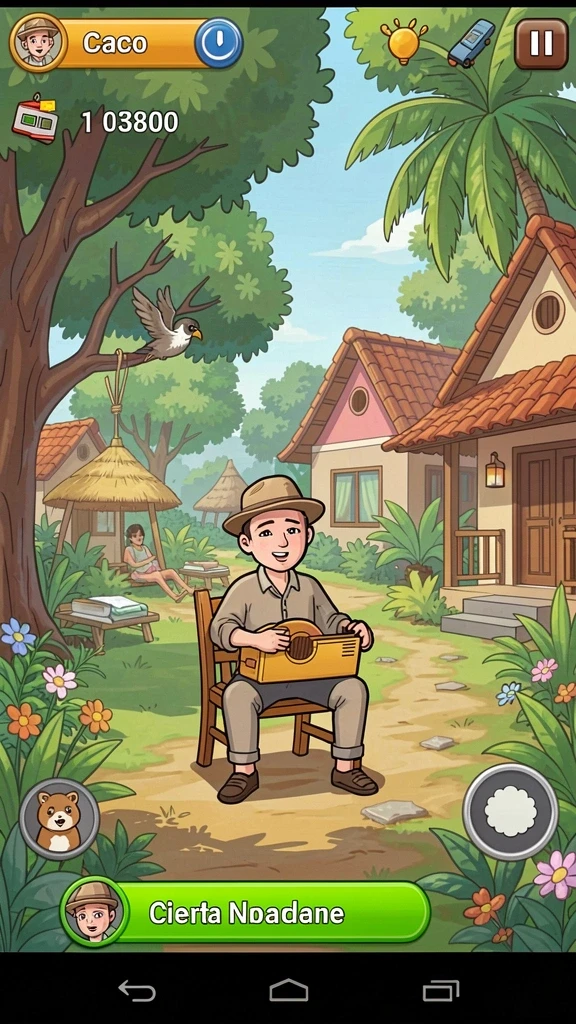Open the blue car icon
This screenshot has height=1024, width=576.
[471, 43]
